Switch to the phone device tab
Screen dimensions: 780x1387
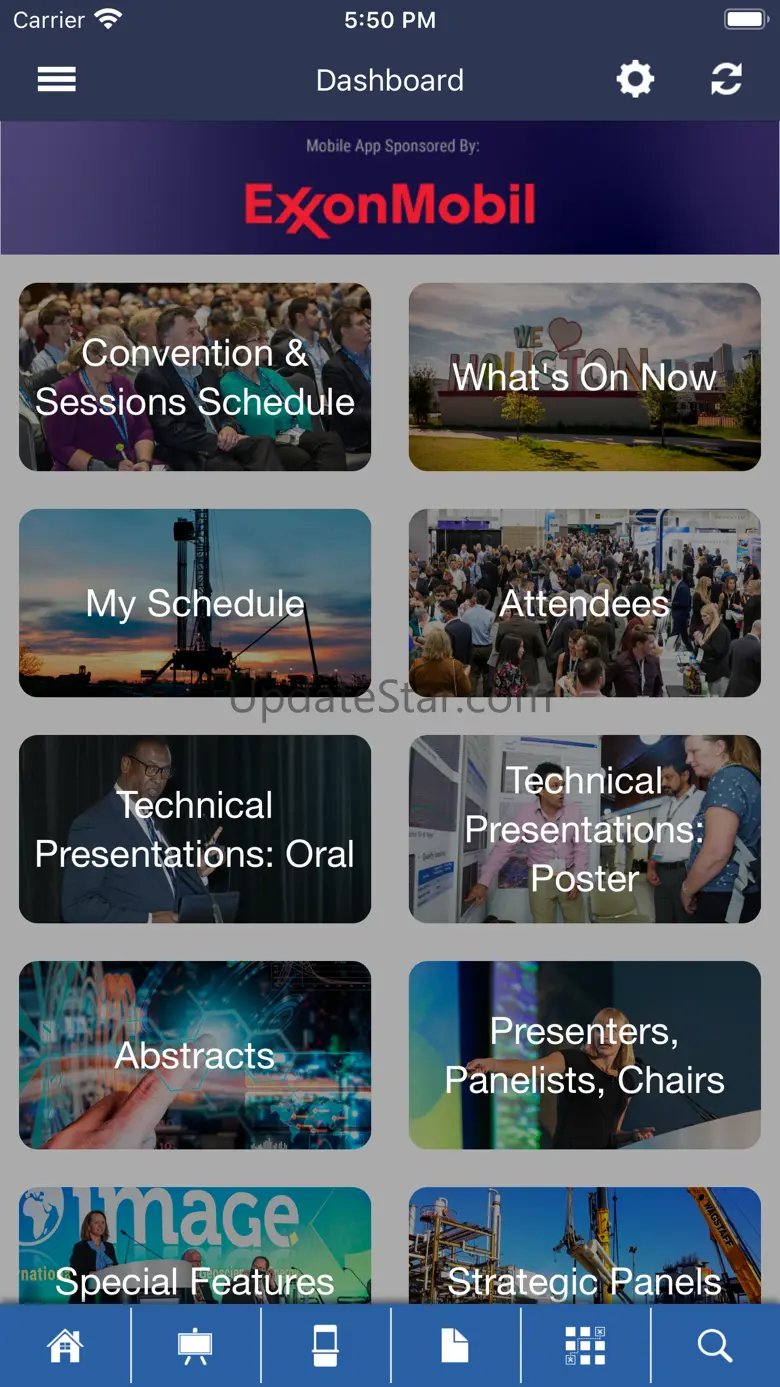coord(325,1346)
